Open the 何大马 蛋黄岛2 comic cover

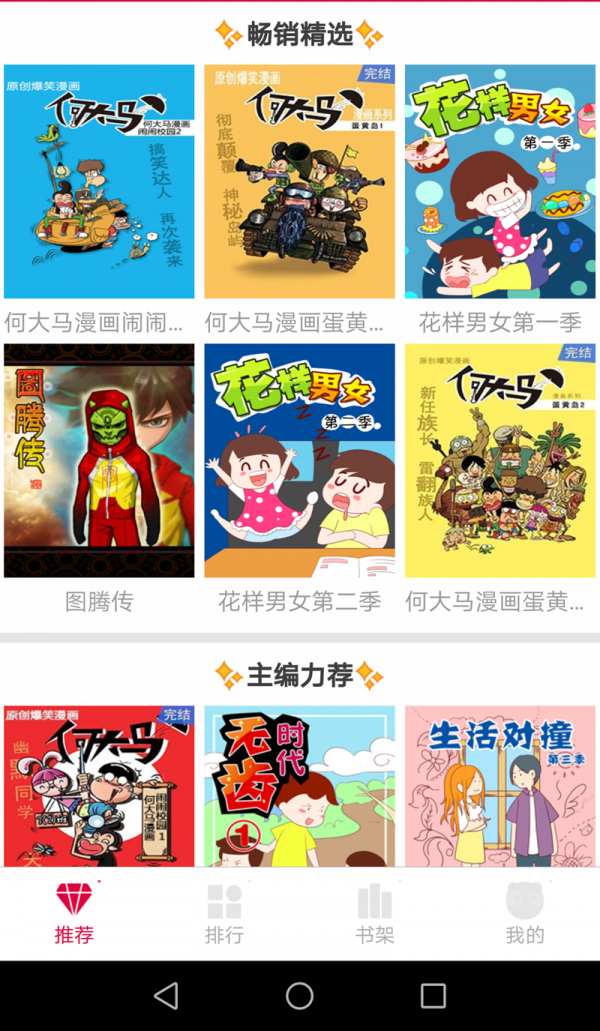click(x=499, y=461)
